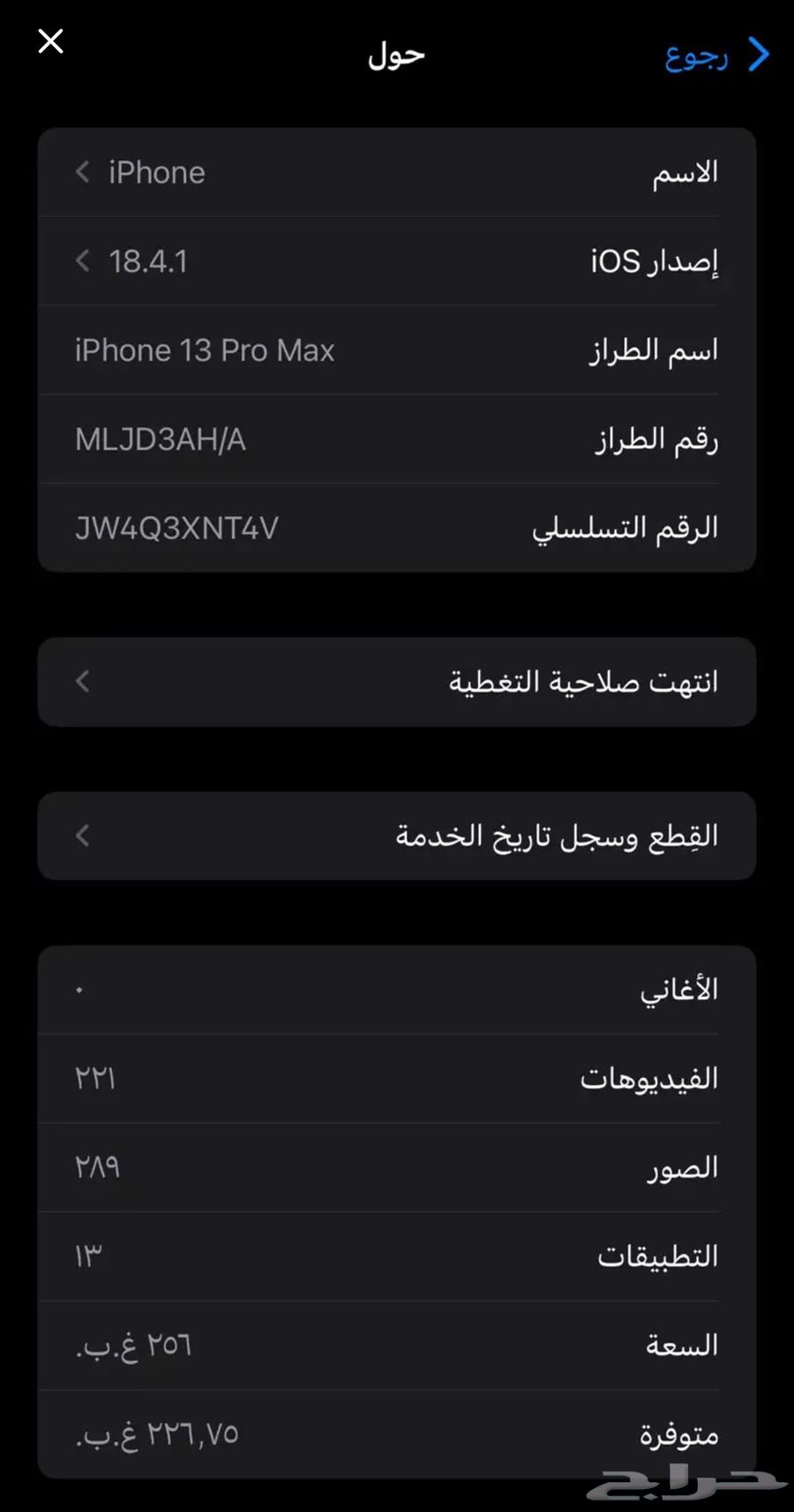Viewport: 794px width, 1512px height.
Task: Open coverage status انتهت صلاحية التغطية details
Action: pos(395,682)
